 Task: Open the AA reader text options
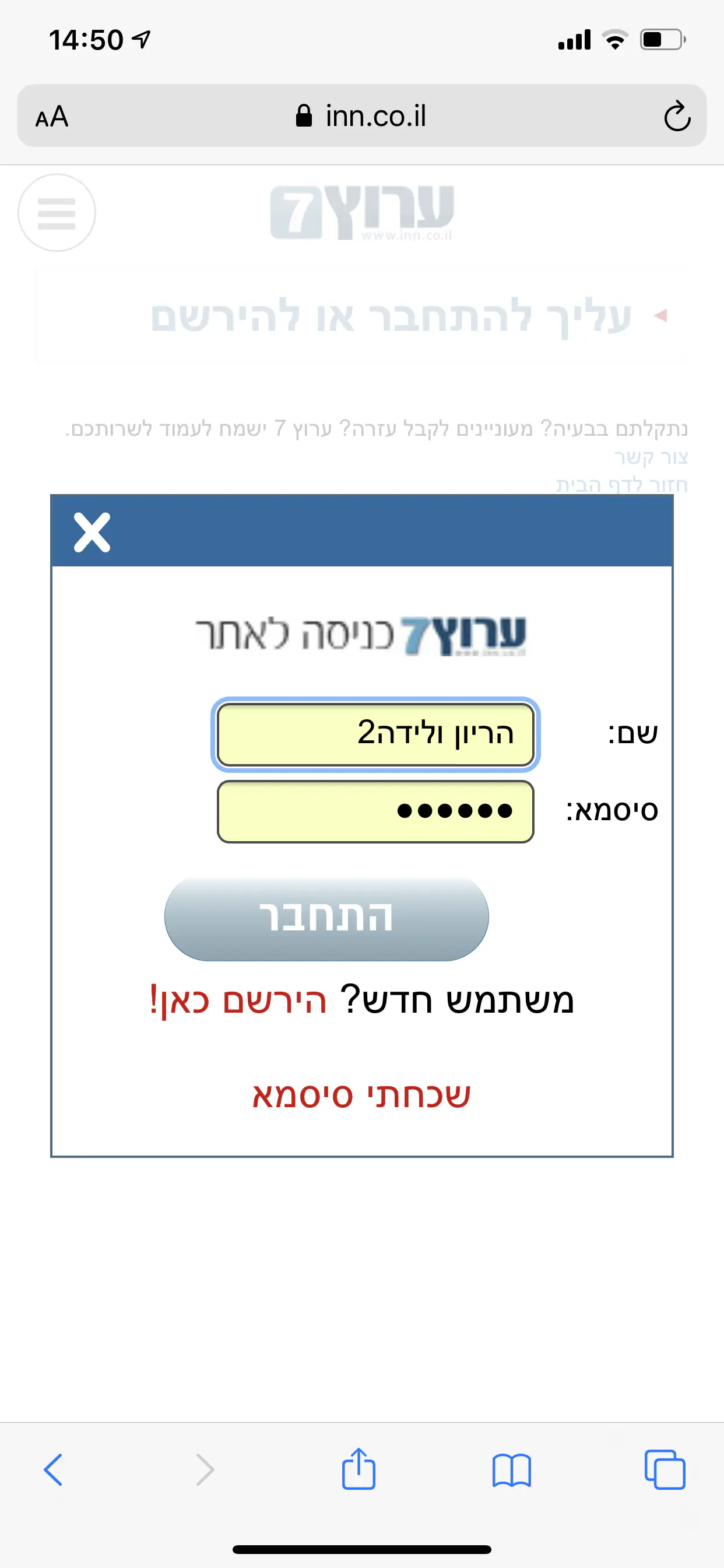tap(52, 116)
